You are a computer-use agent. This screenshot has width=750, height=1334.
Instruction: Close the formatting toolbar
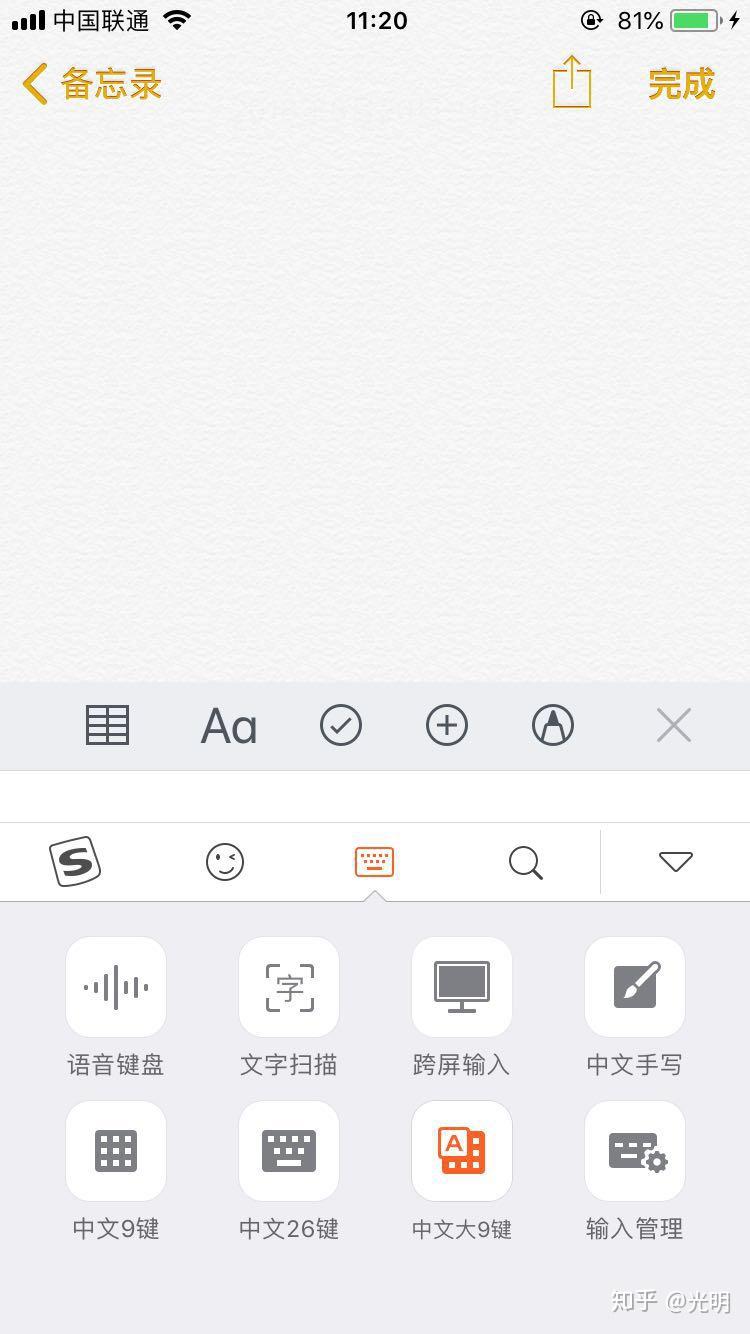pos(674,725)
